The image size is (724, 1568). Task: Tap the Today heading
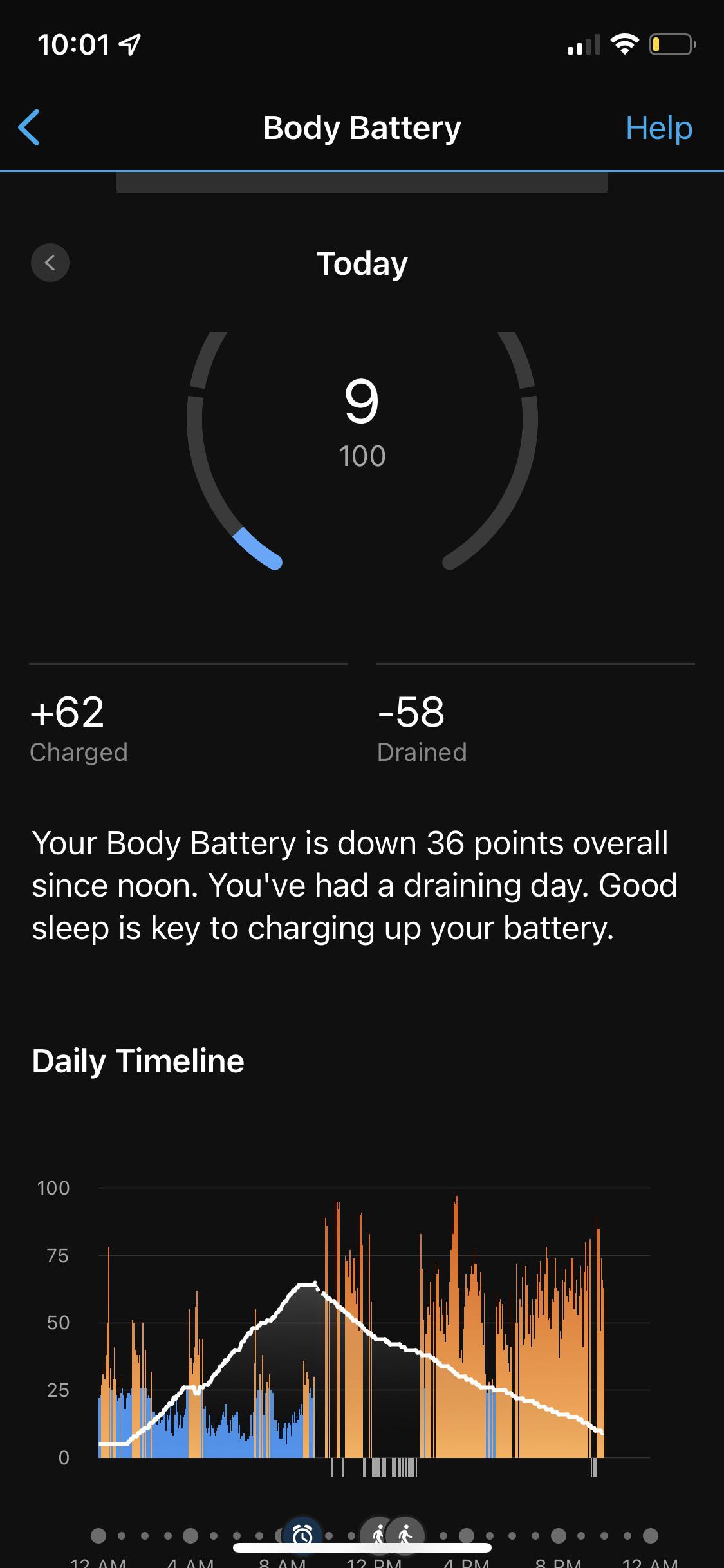tap(362, 263)
